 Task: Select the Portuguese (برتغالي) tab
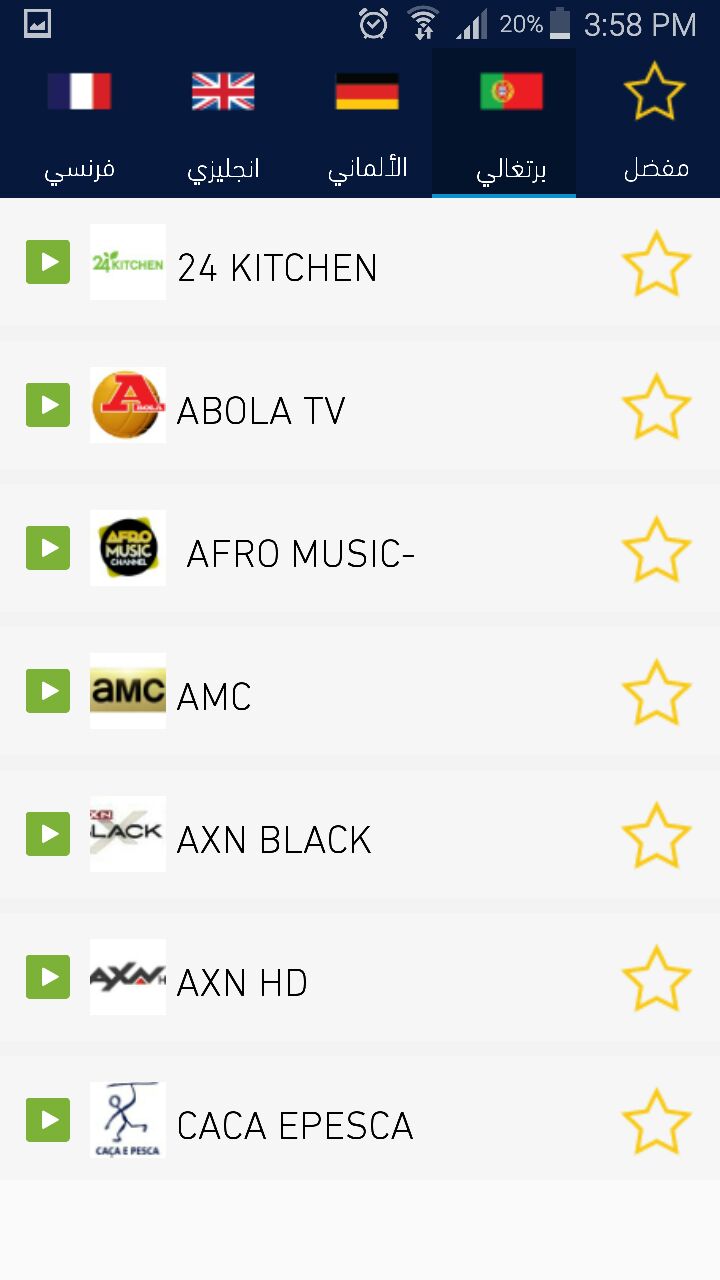[504, 123]
